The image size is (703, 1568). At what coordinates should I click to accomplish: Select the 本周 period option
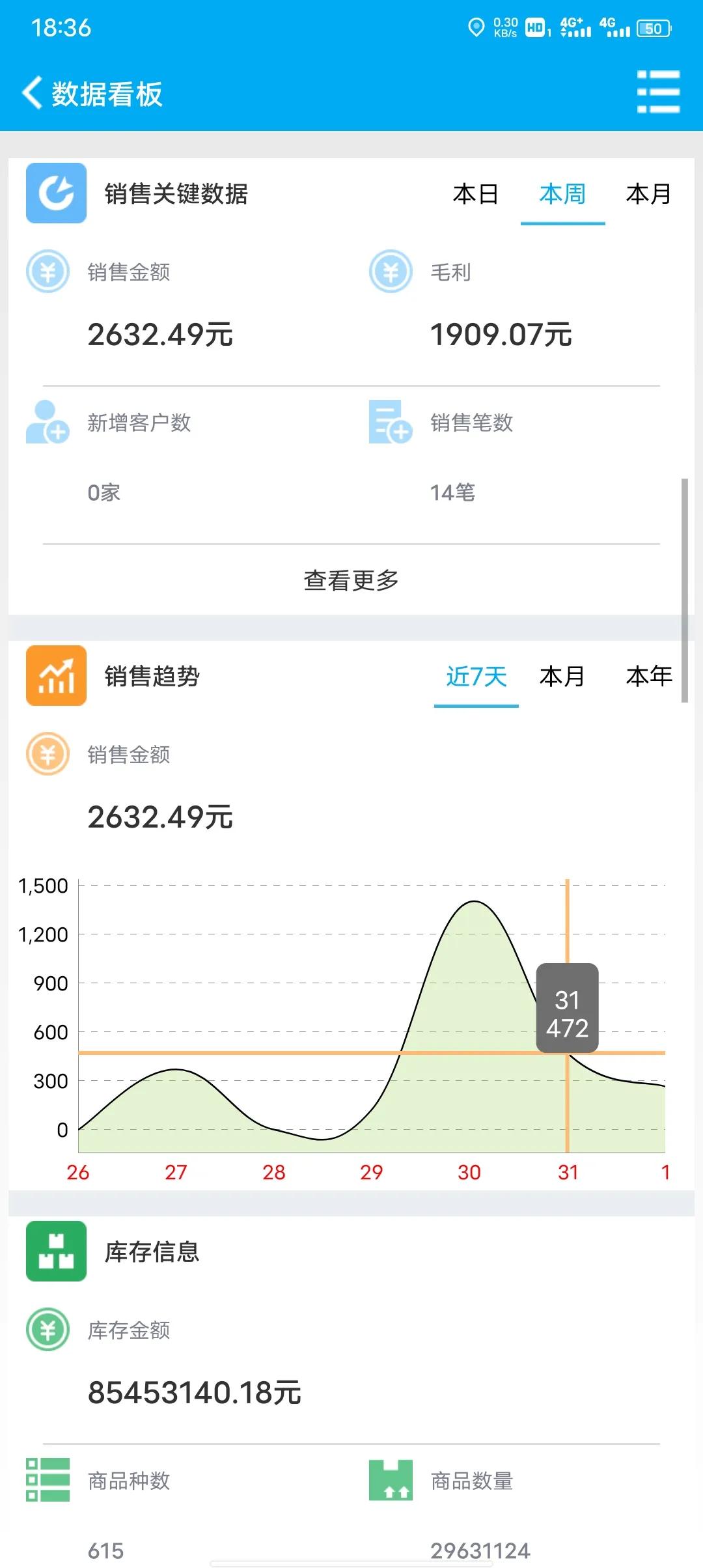pos(562,194)
